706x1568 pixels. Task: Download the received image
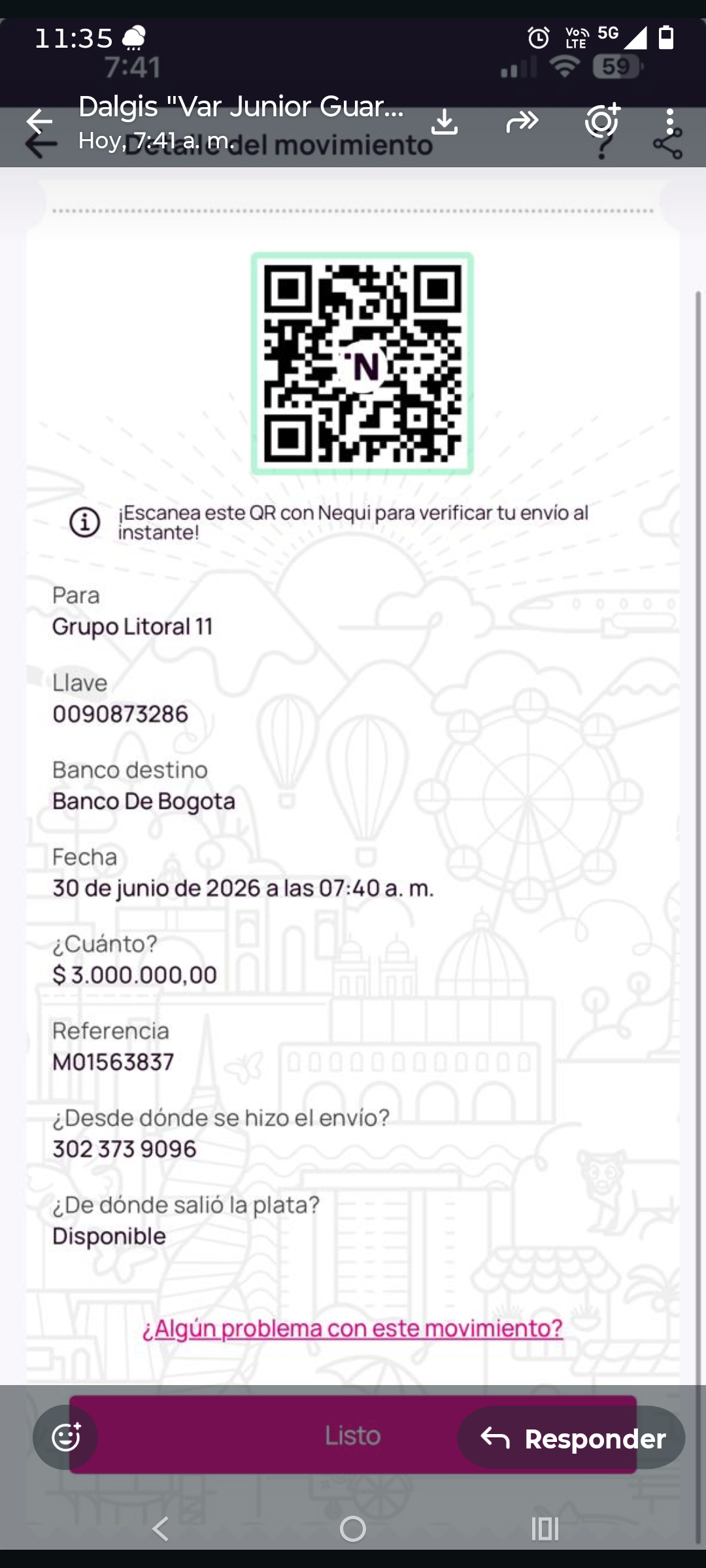click(445, 122)
